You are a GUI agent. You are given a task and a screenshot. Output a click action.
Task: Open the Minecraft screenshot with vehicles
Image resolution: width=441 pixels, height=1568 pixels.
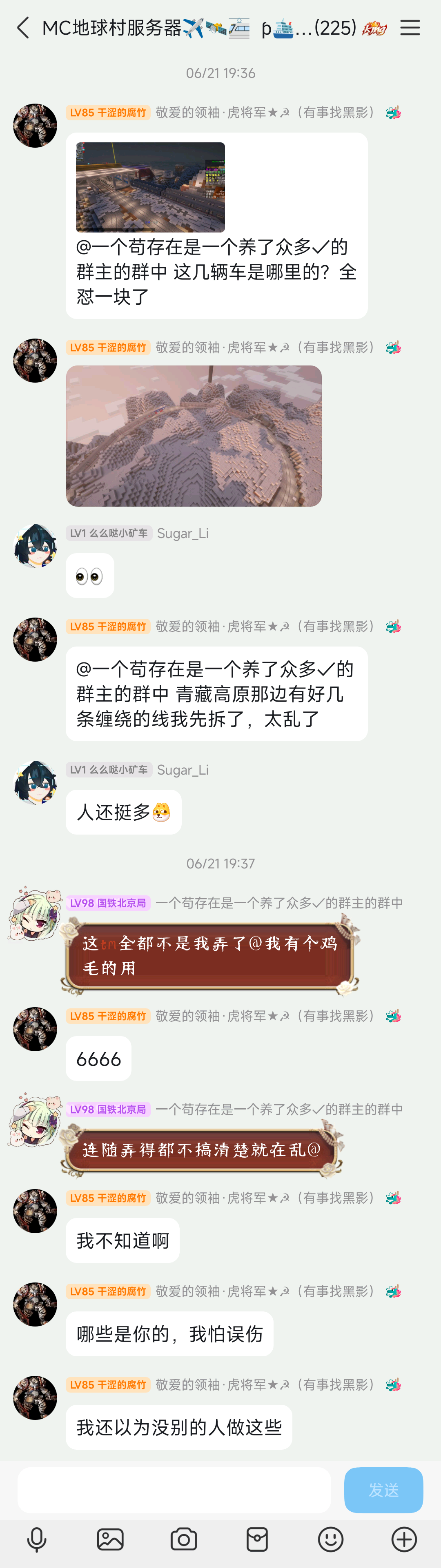150,188
